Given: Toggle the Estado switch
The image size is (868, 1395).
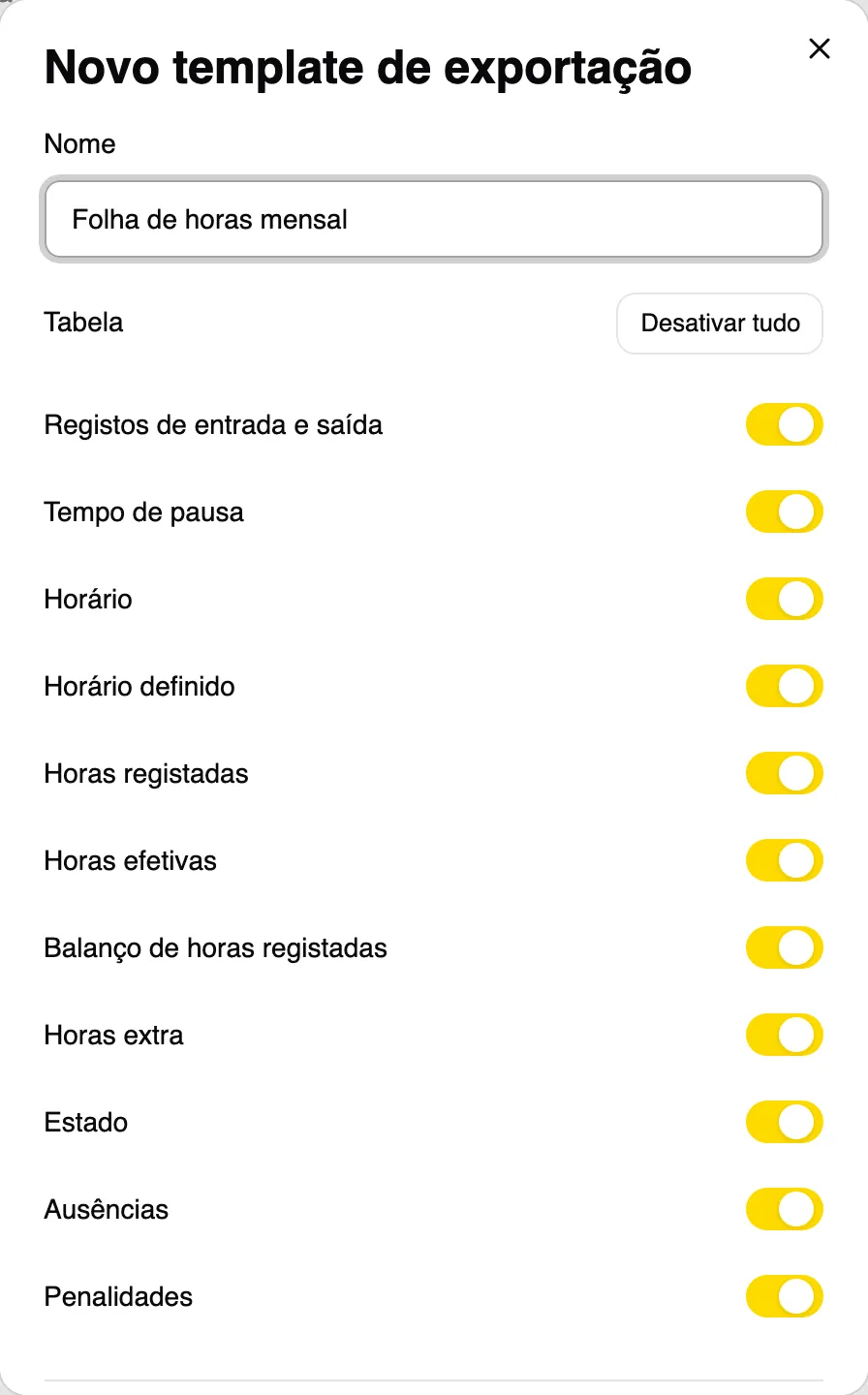Looking at the screenshot, I should [785, 1123].
